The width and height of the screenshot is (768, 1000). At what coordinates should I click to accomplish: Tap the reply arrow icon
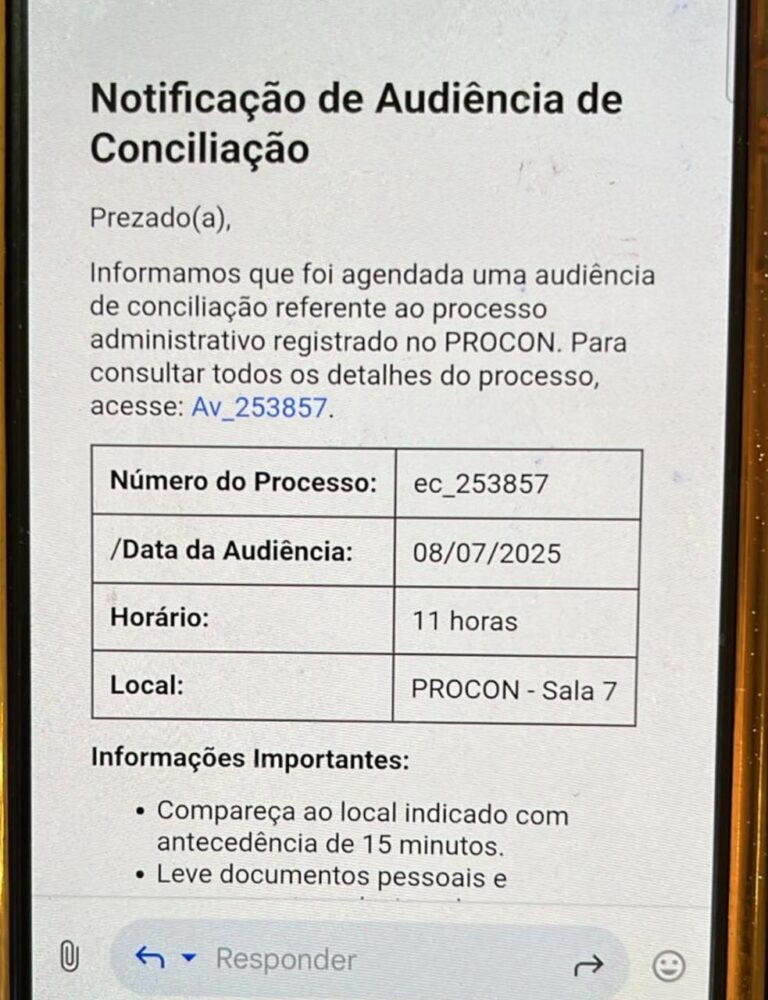click(149, 959)
